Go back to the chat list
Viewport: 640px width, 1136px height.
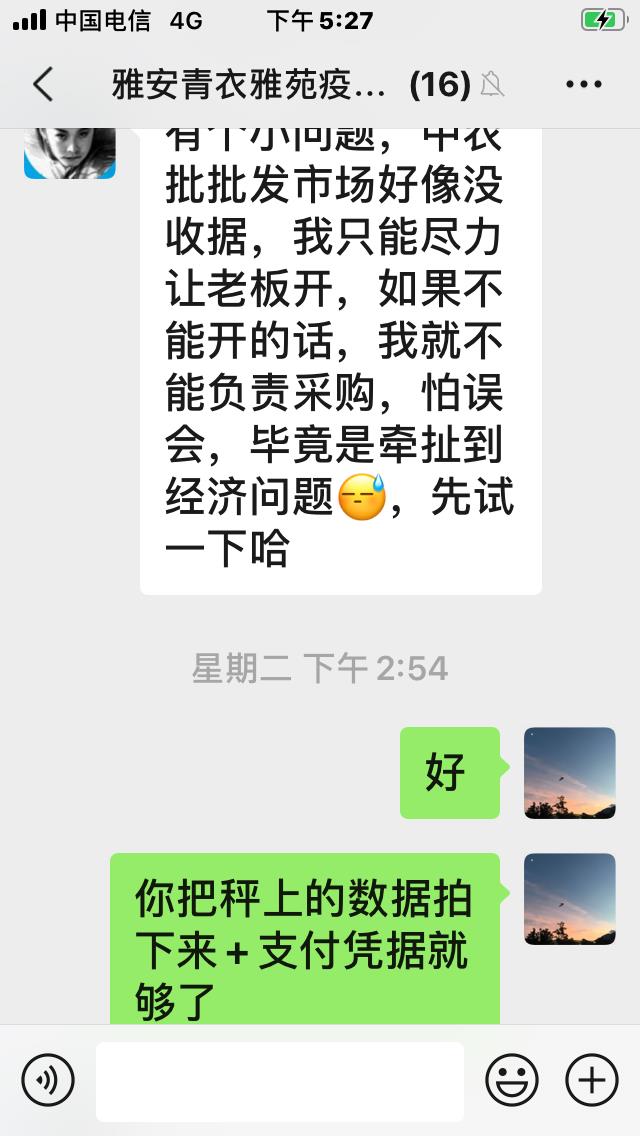tap(42, 85)
